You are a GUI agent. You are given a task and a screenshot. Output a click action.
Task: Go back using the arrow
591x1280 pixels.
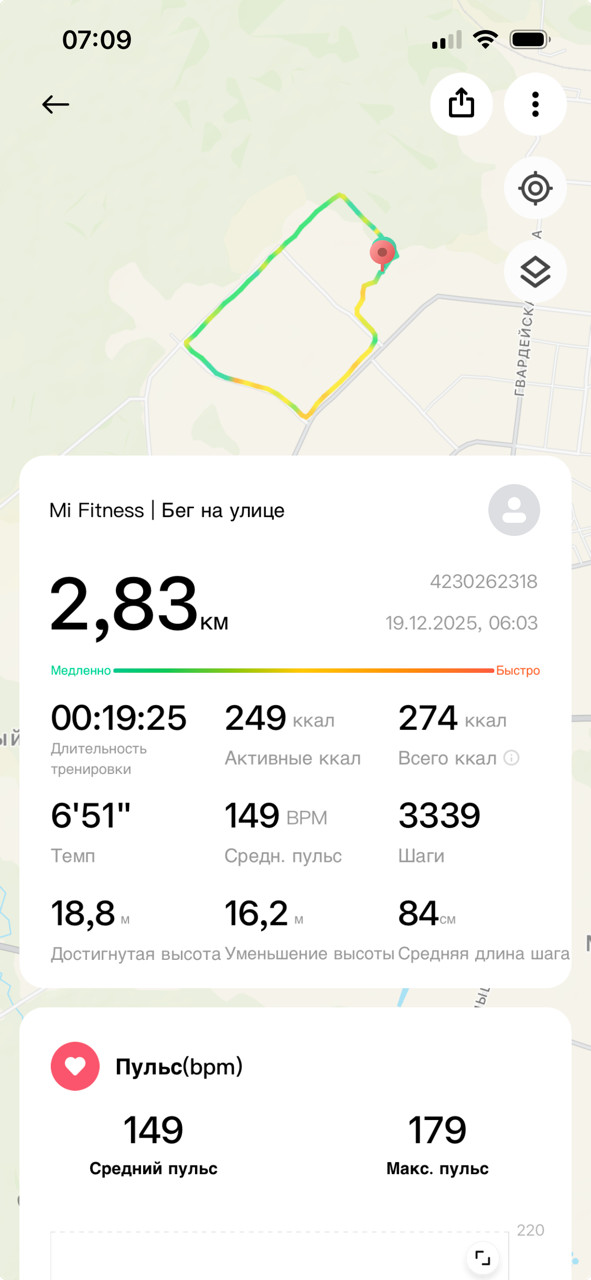tap(55, 104)
